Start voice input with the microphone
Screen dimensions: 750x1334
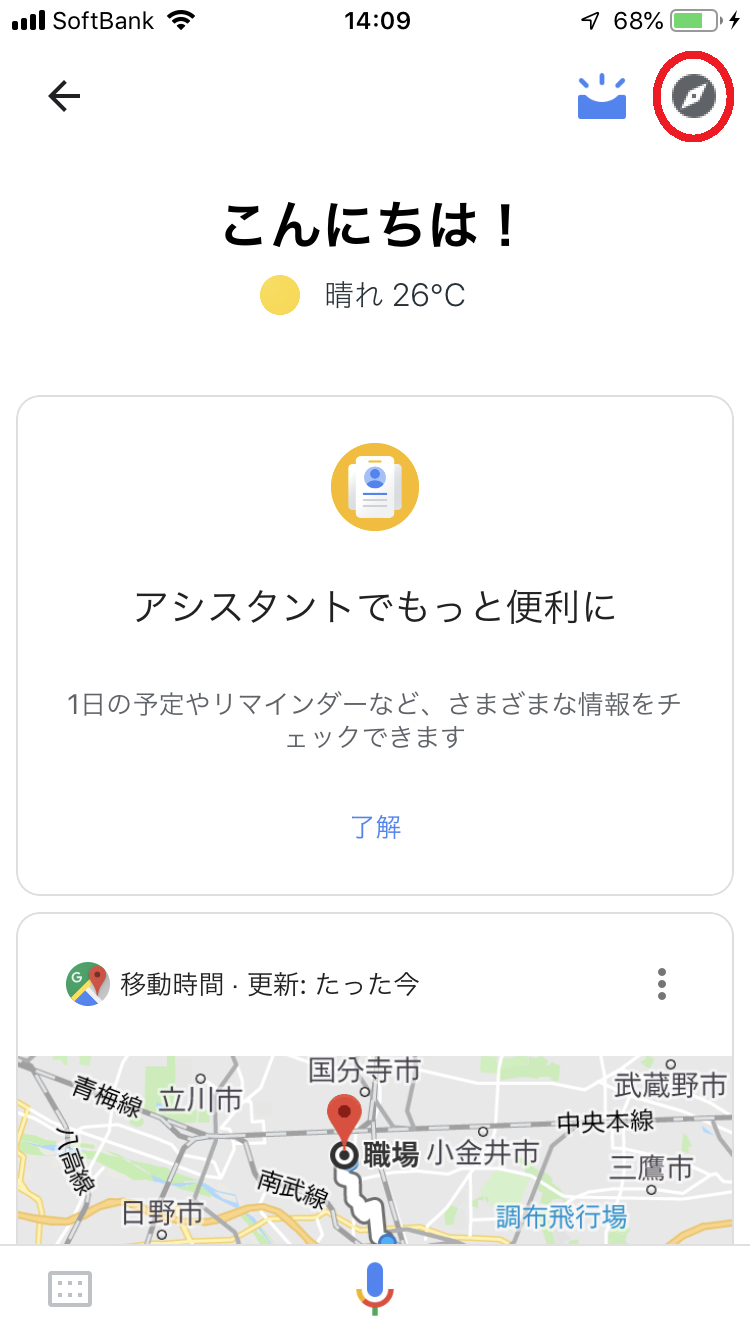click(375, 1288)
